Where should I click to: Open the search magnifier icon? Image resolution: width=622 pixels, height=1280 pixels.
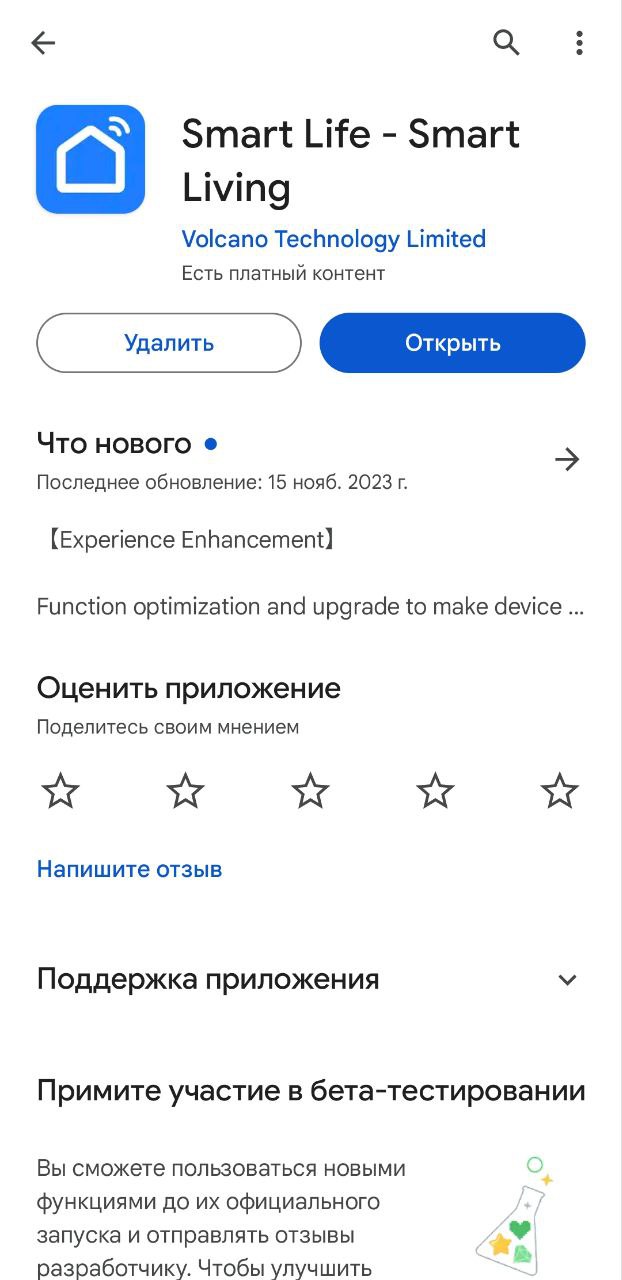[507, 42]
